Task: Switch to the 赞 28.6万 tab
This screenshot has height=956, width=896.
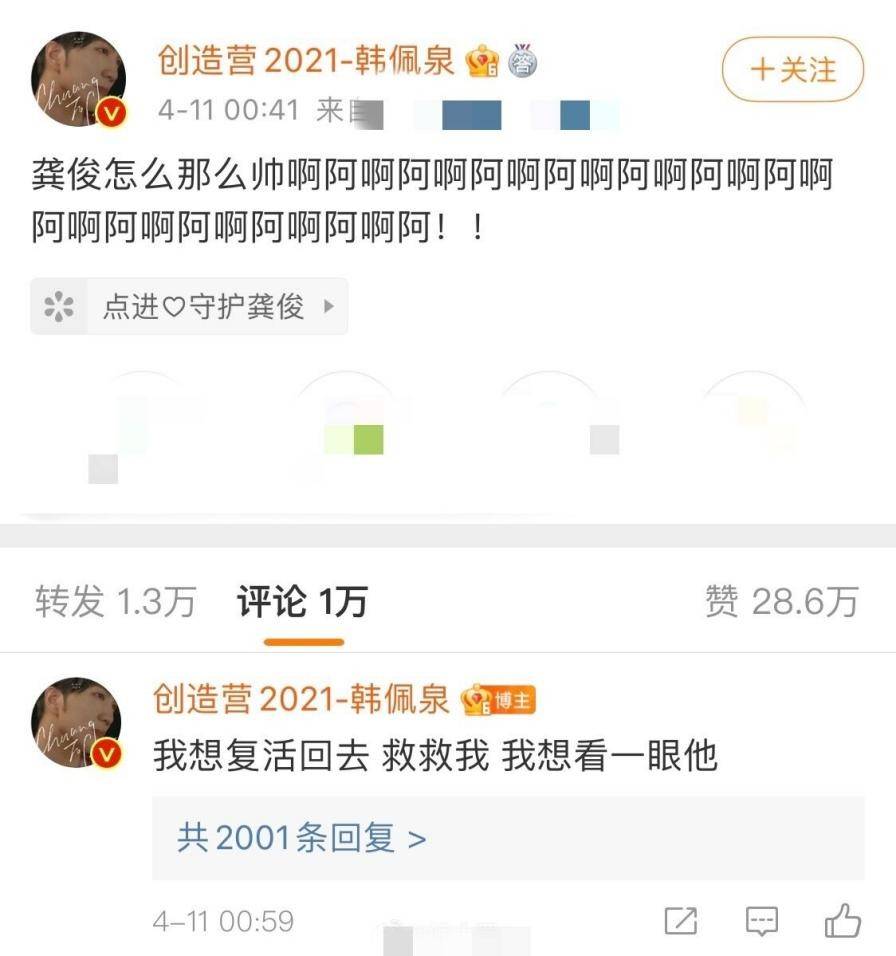Action: coord(781,601)
